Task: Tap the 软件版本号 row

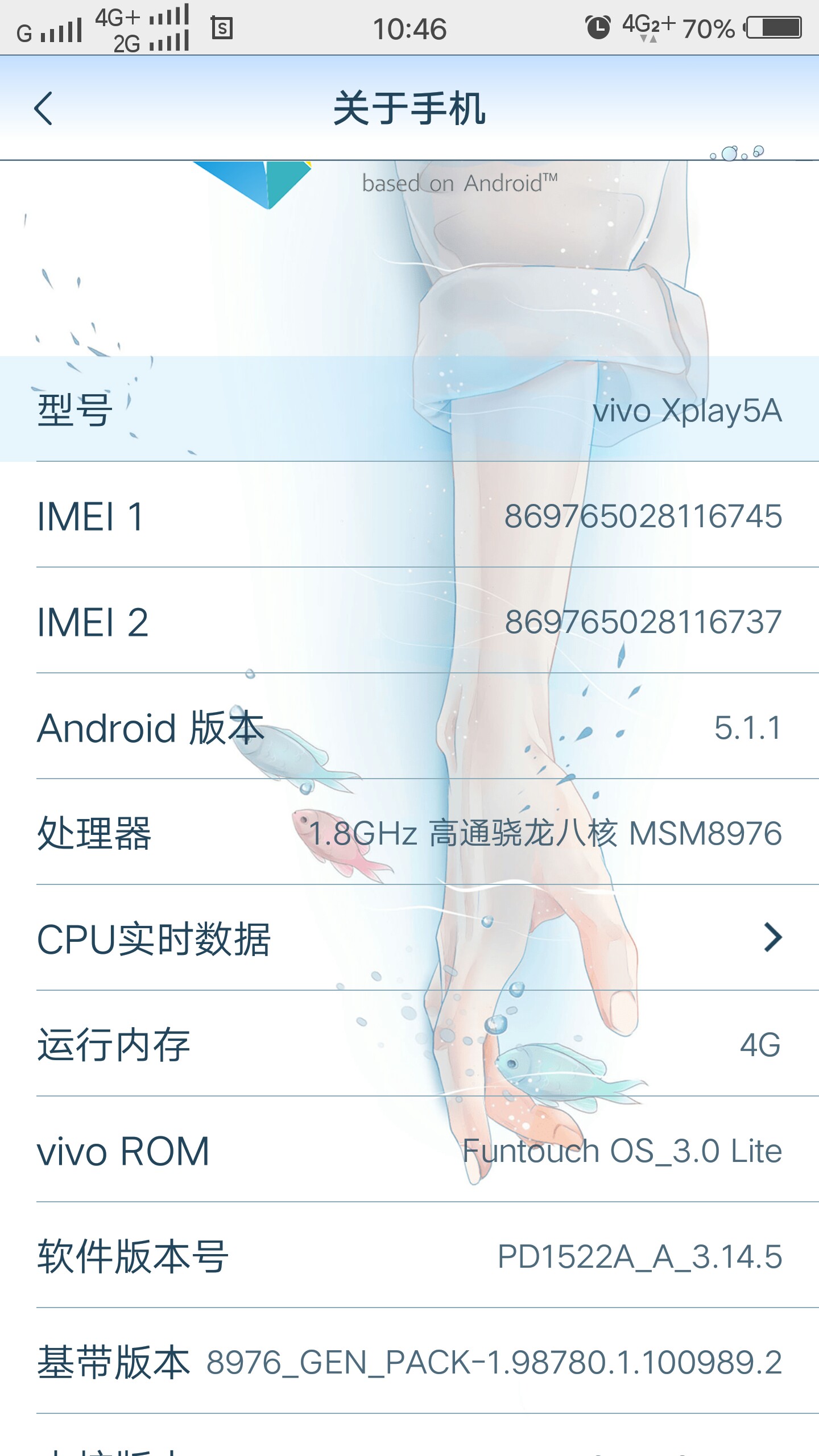Action: [409, 1255]
